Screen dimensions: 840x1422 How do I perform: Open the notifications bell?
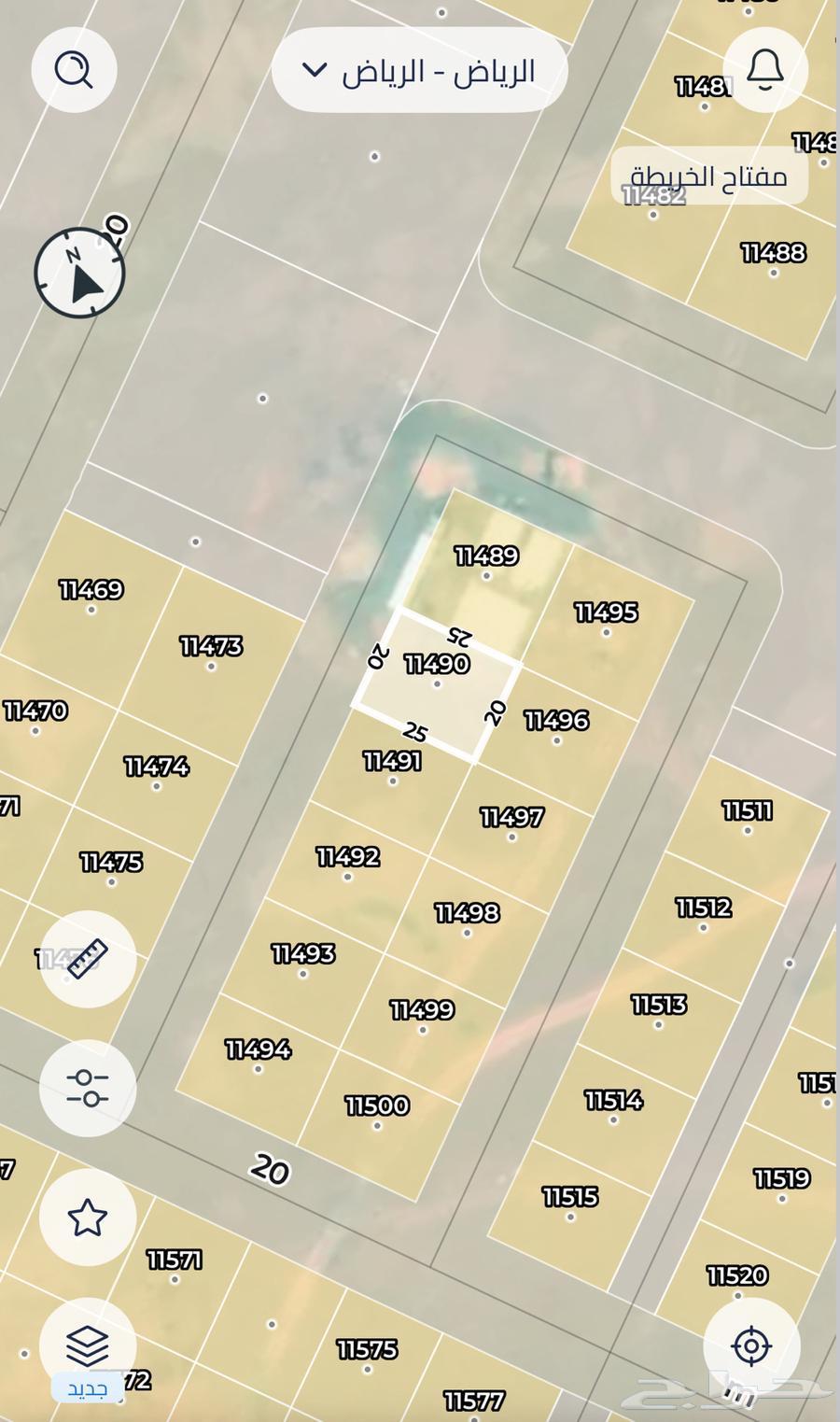(765, 70)
